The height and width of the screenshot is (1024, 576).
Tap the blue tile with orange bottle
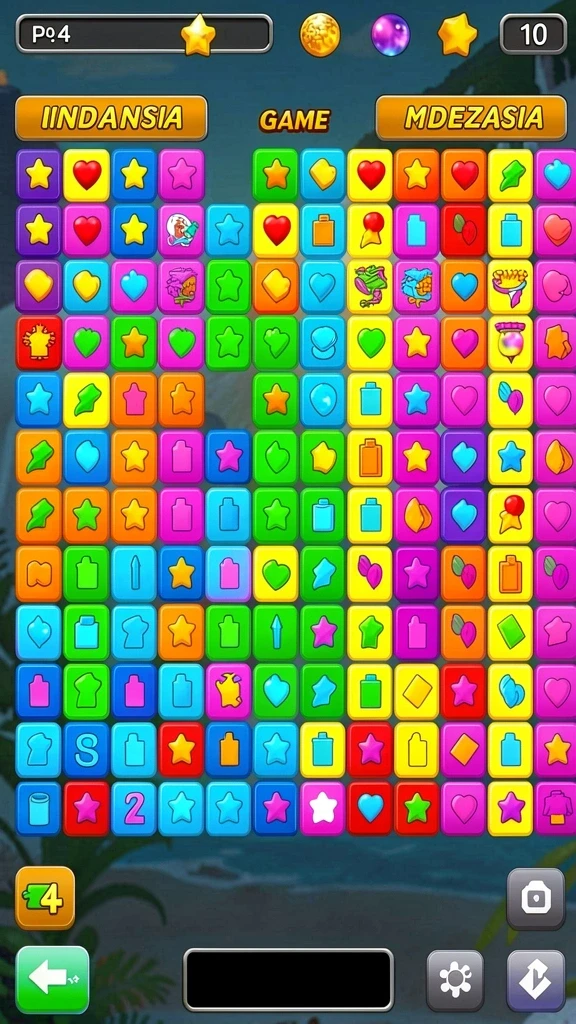(229, 749)
